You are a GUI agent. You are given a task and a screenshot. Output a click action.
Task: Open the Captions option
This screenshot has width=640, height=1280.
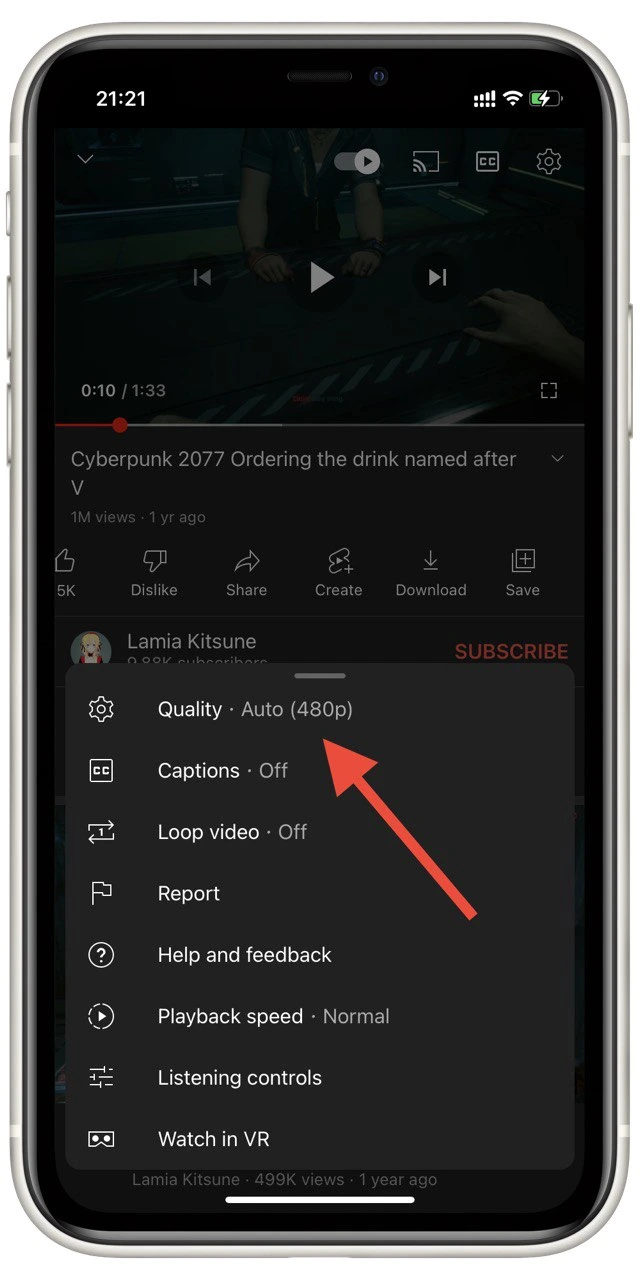[320, 771]
